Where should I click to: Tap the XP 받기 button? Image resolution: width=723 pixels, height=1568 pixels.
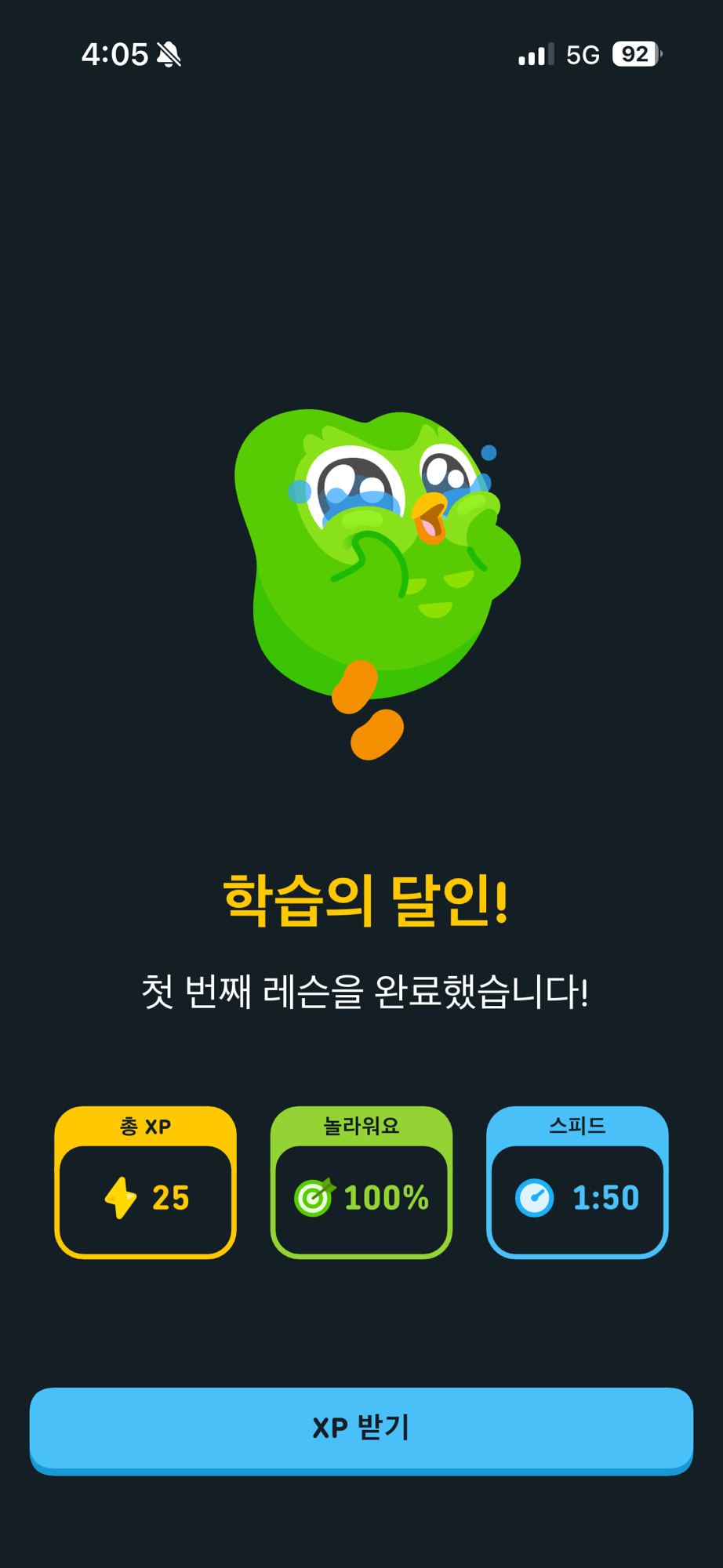(x=361, y=1428)
